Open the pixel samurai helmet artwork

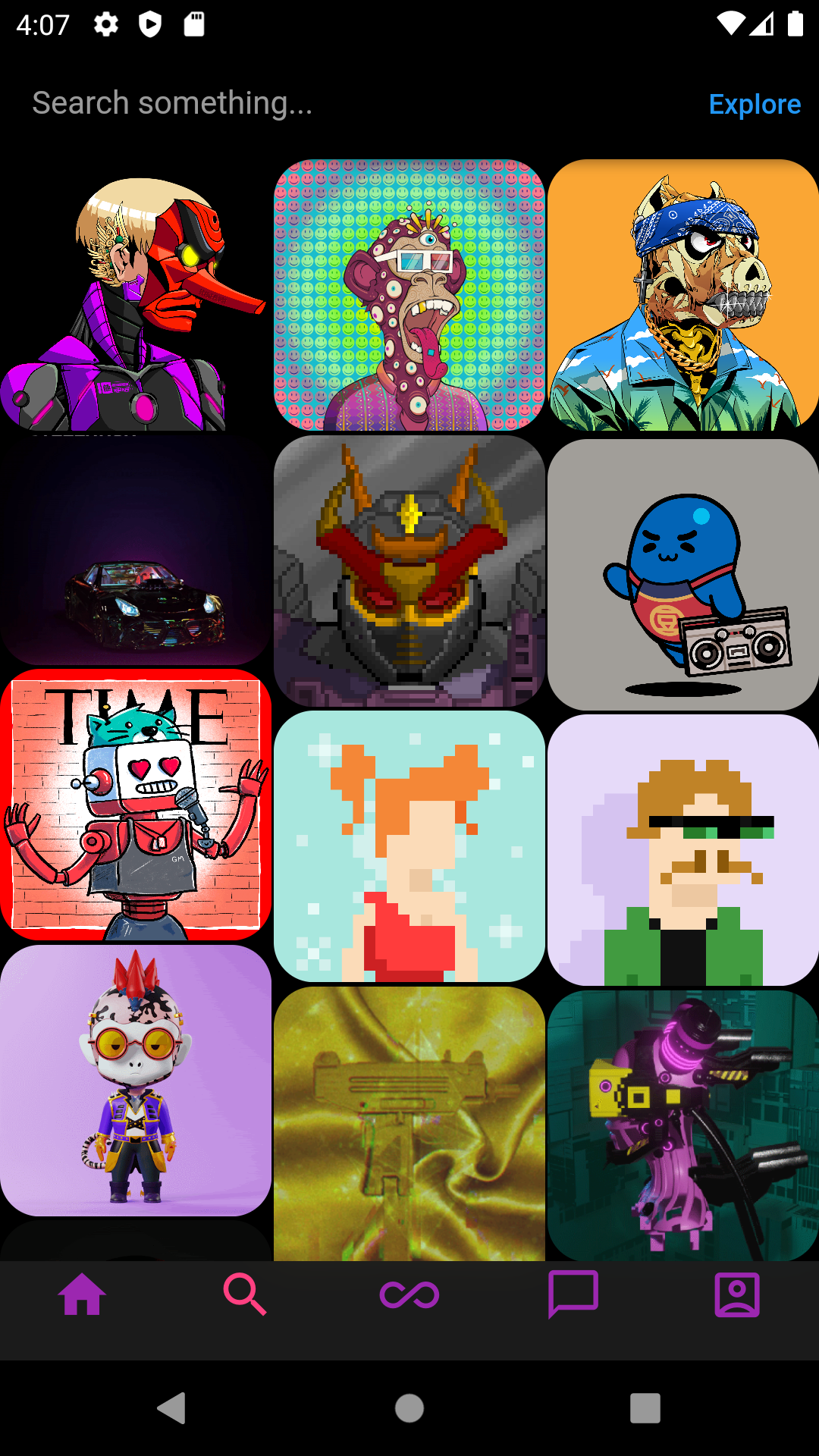click(x=409, y=570)
